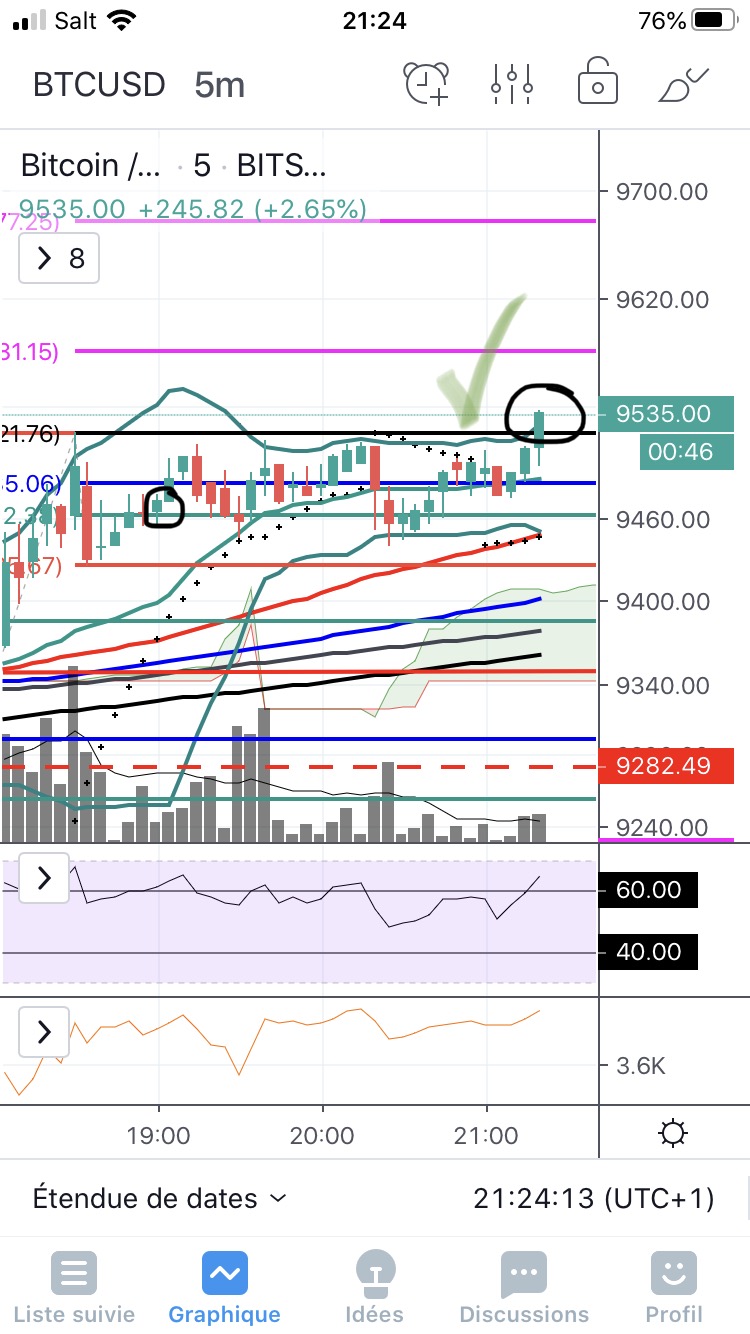Add a new price alert
The image size is (750, 1334).
[x=426, y=84]
